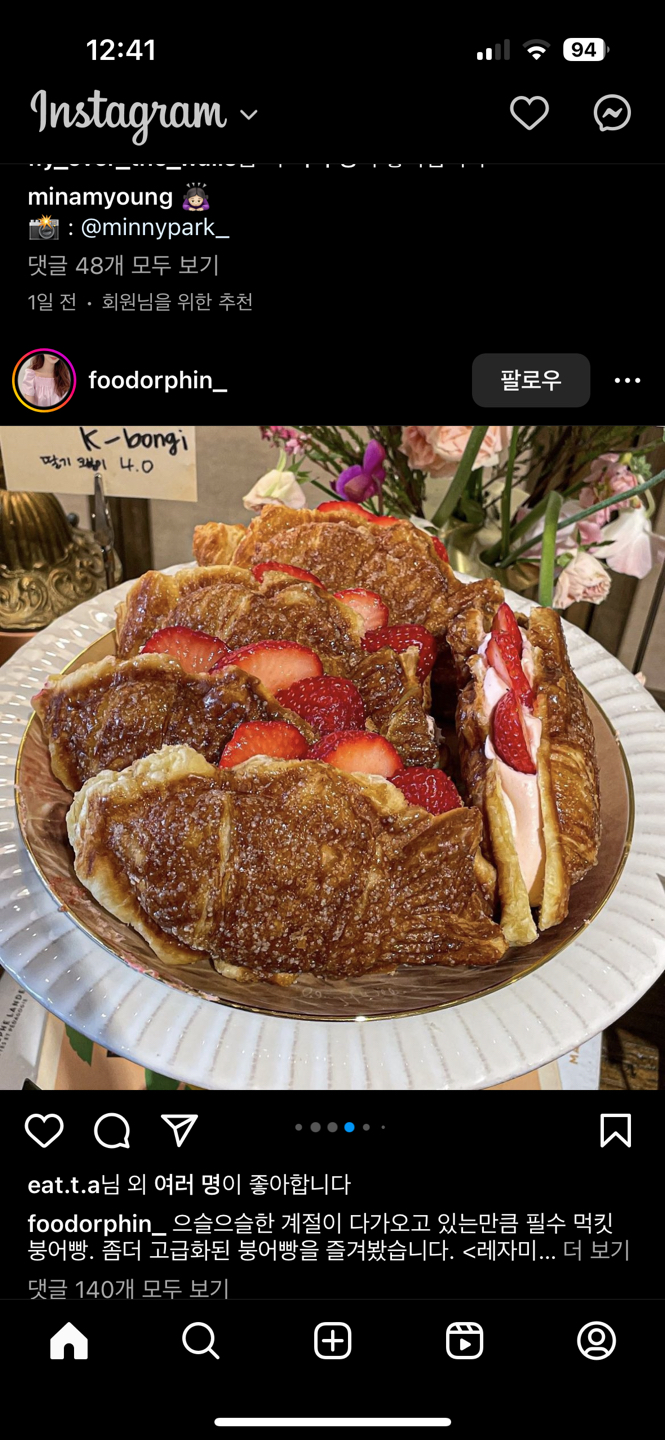Open the @minnypark_ mention link
This screenshot has height=1440, width=665.
[155, 228]
